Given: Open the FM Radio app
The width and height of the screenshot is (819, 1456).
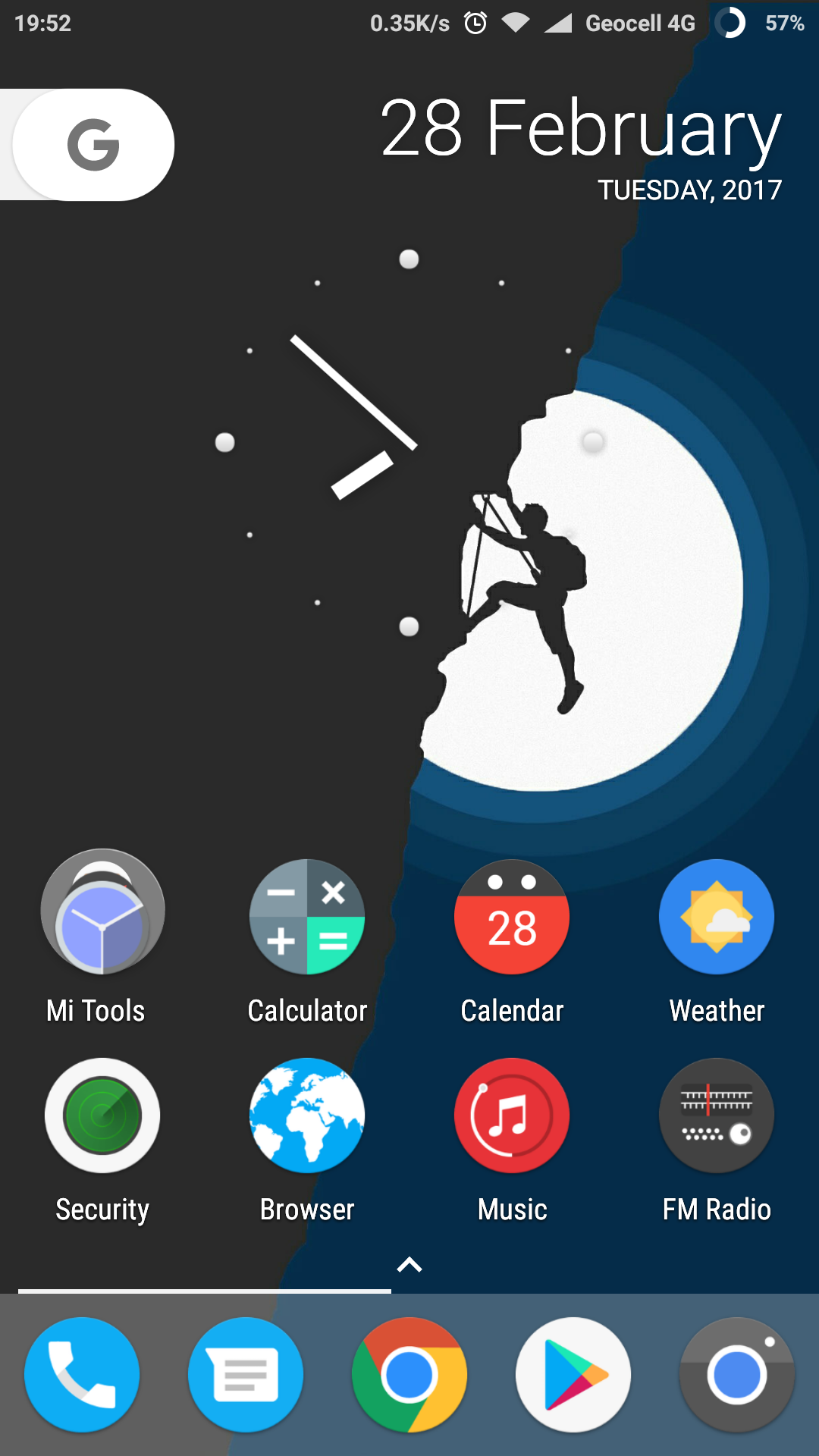Looking at the screenshot, I should [717, 1116].
